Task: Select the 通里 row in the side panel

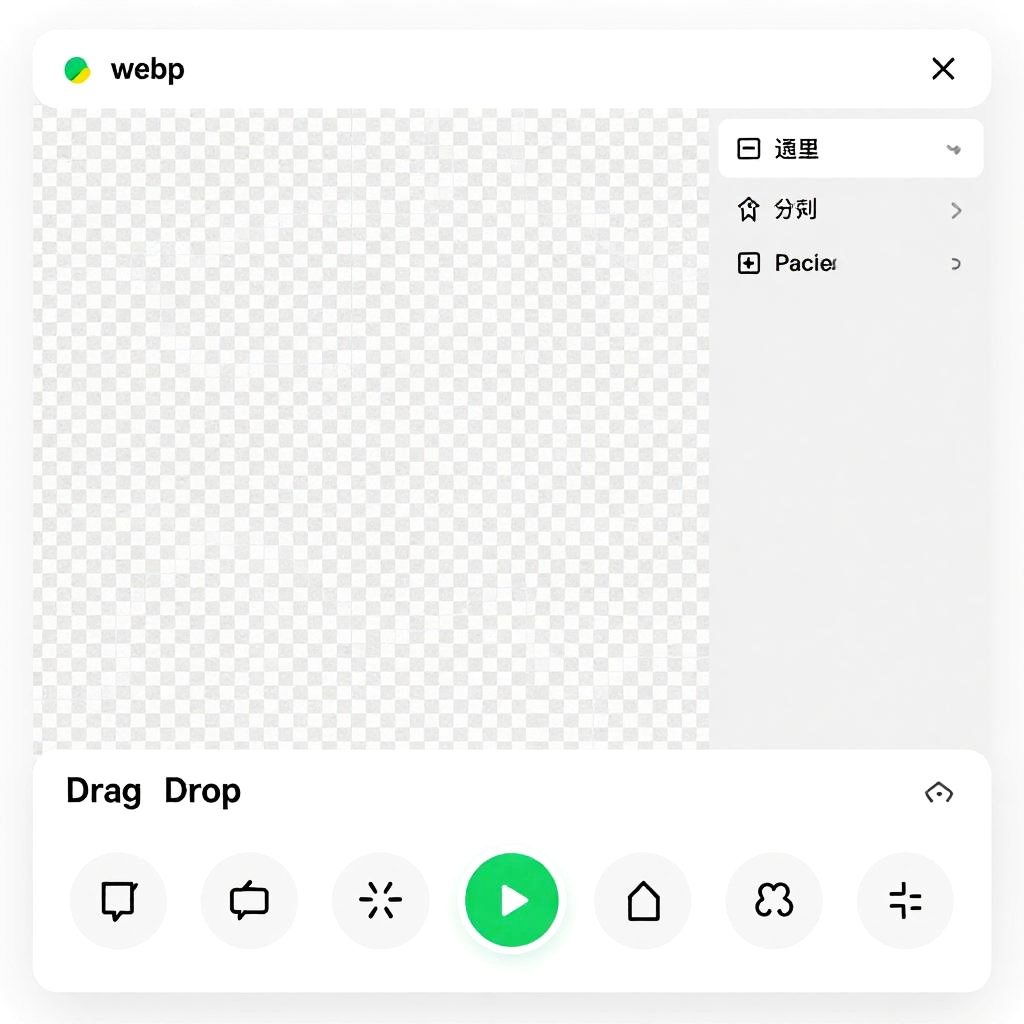Action: pyautogui.click(x=850, y=149)
